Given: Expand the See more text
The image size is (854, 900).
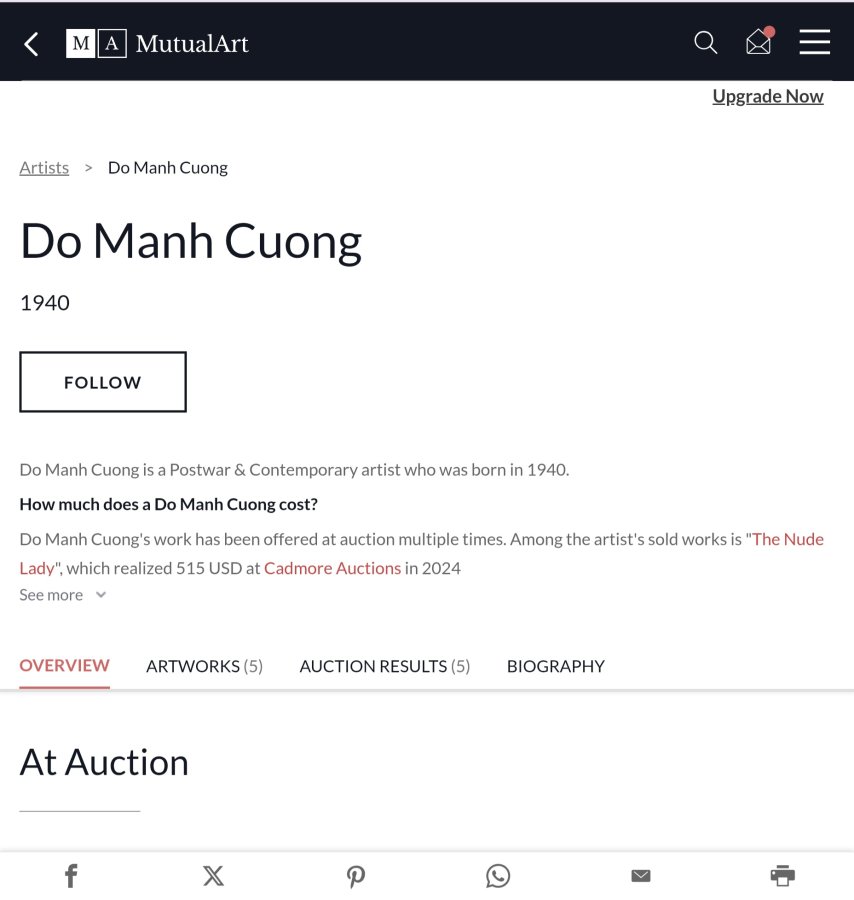Looking at the screenshot, I should (x=62, y=595).
